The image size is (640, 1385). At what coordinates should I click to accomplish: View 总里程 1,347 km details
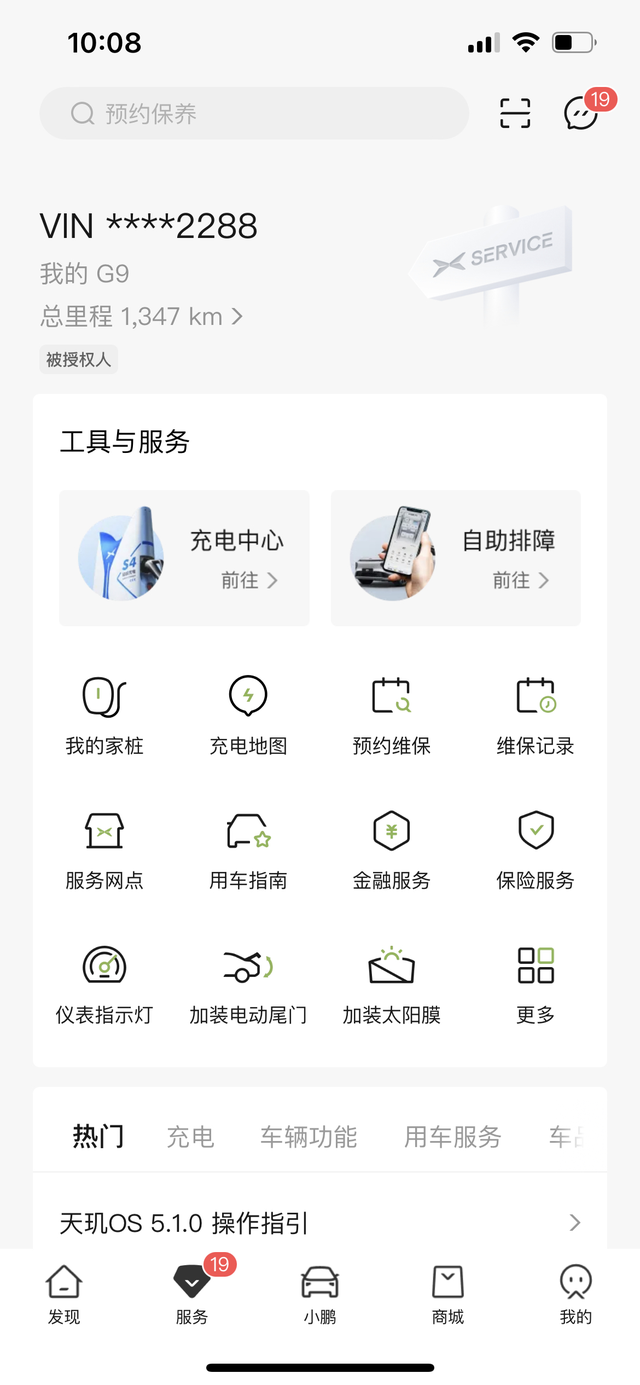(141, 317)
